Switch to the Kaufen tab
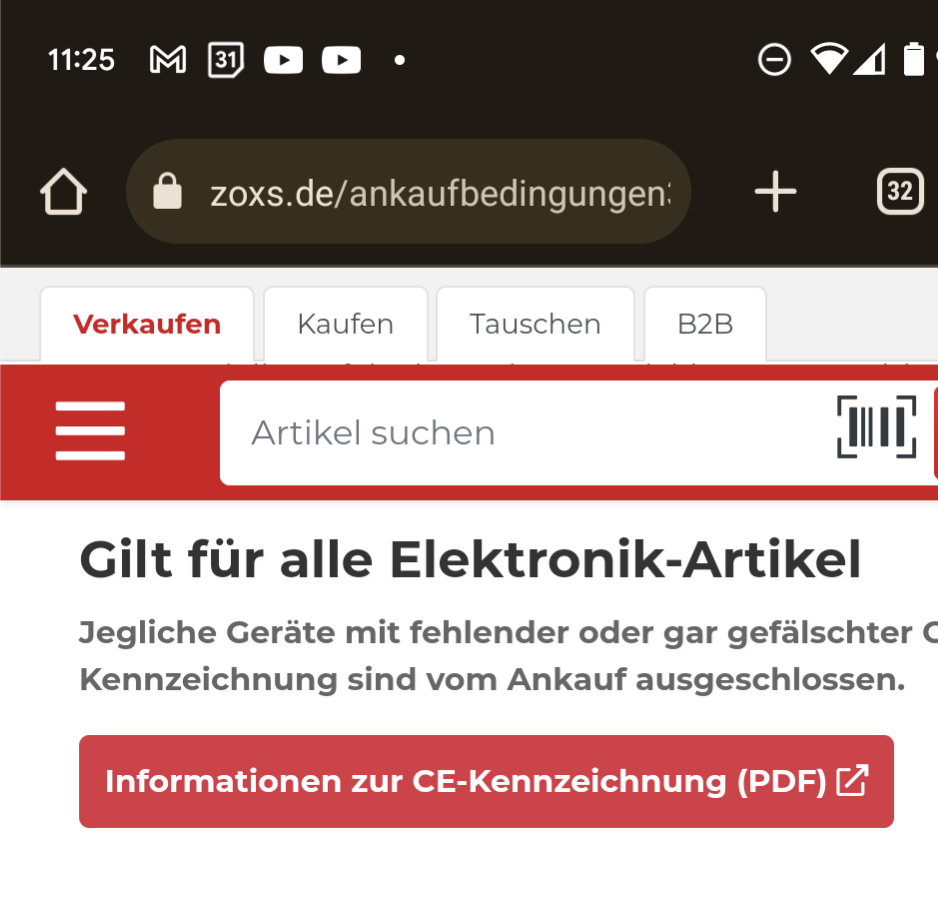Image resolution: width=938 pixels, height=905 pixels. click(x=345, y=324)
